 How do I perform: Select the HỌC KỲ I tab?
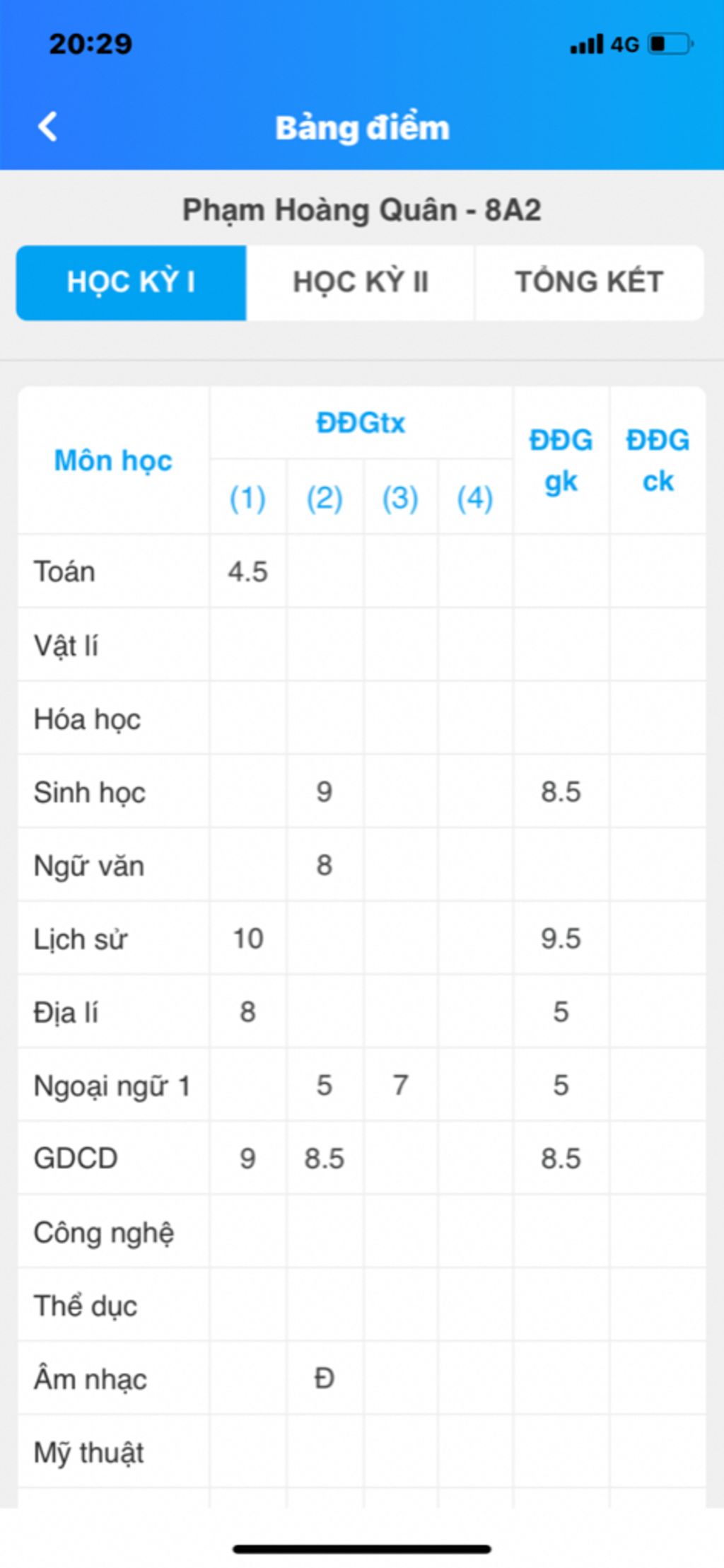[x=132, y=282]
